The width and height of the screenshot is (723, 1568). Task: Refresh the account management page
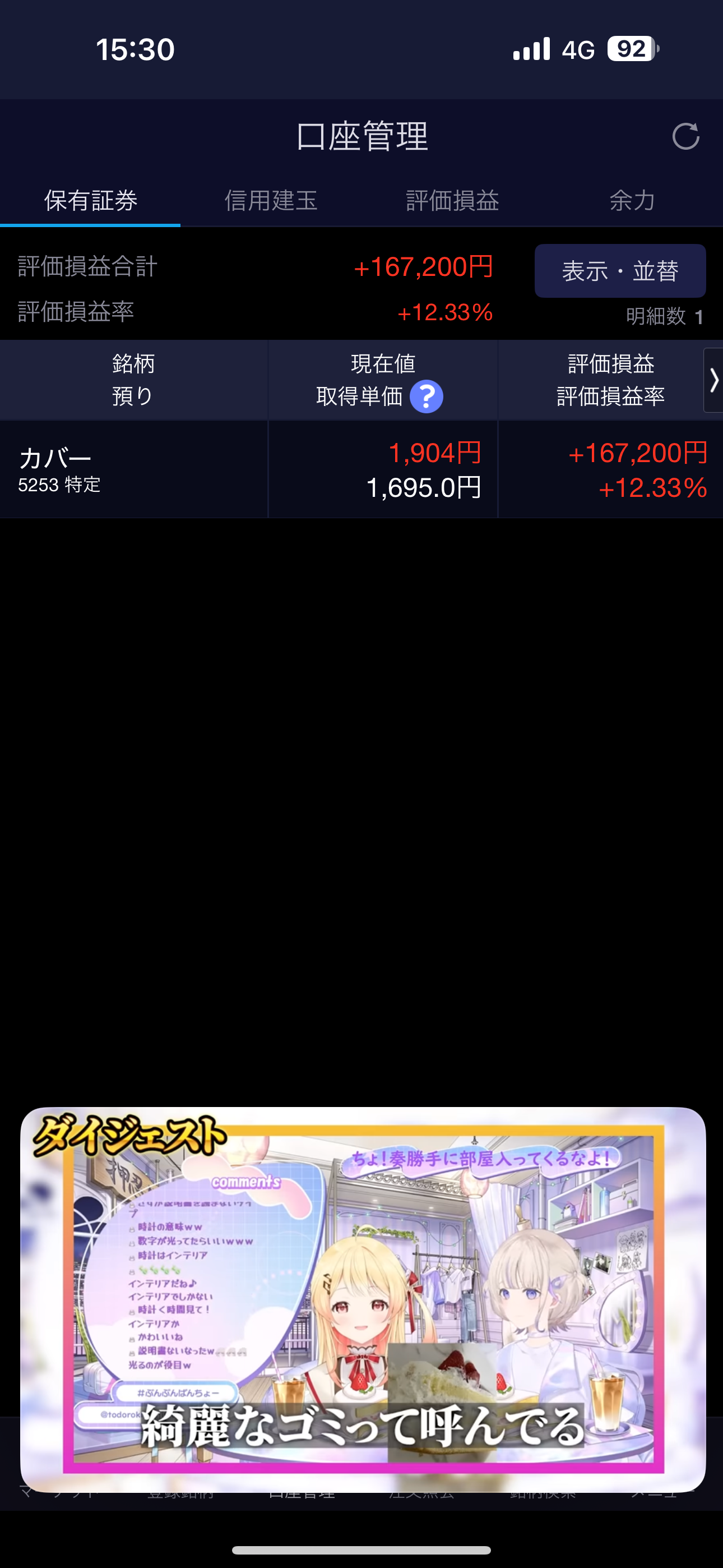pos(685,136)
